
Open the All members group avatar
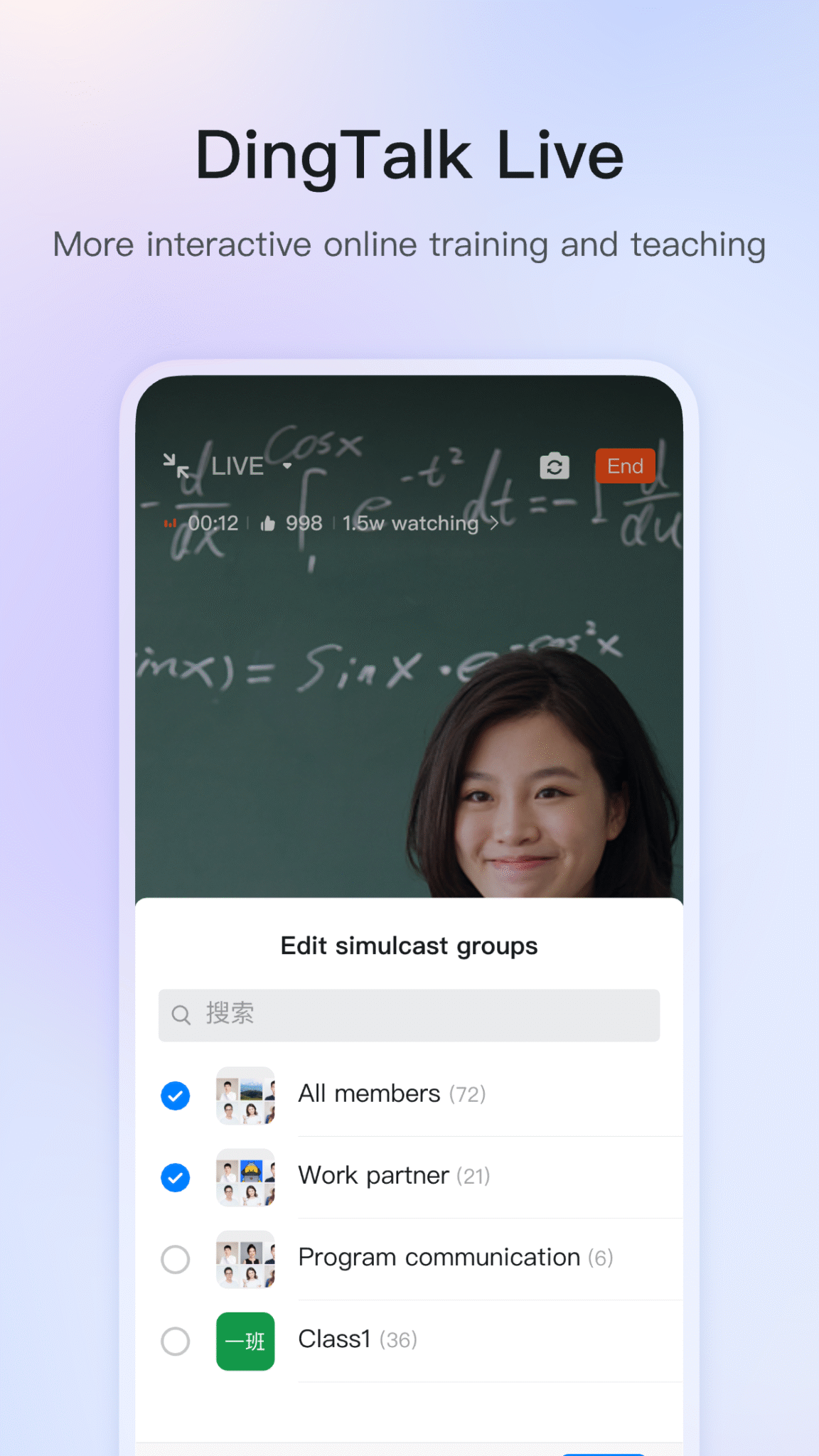pos(245,1096)
